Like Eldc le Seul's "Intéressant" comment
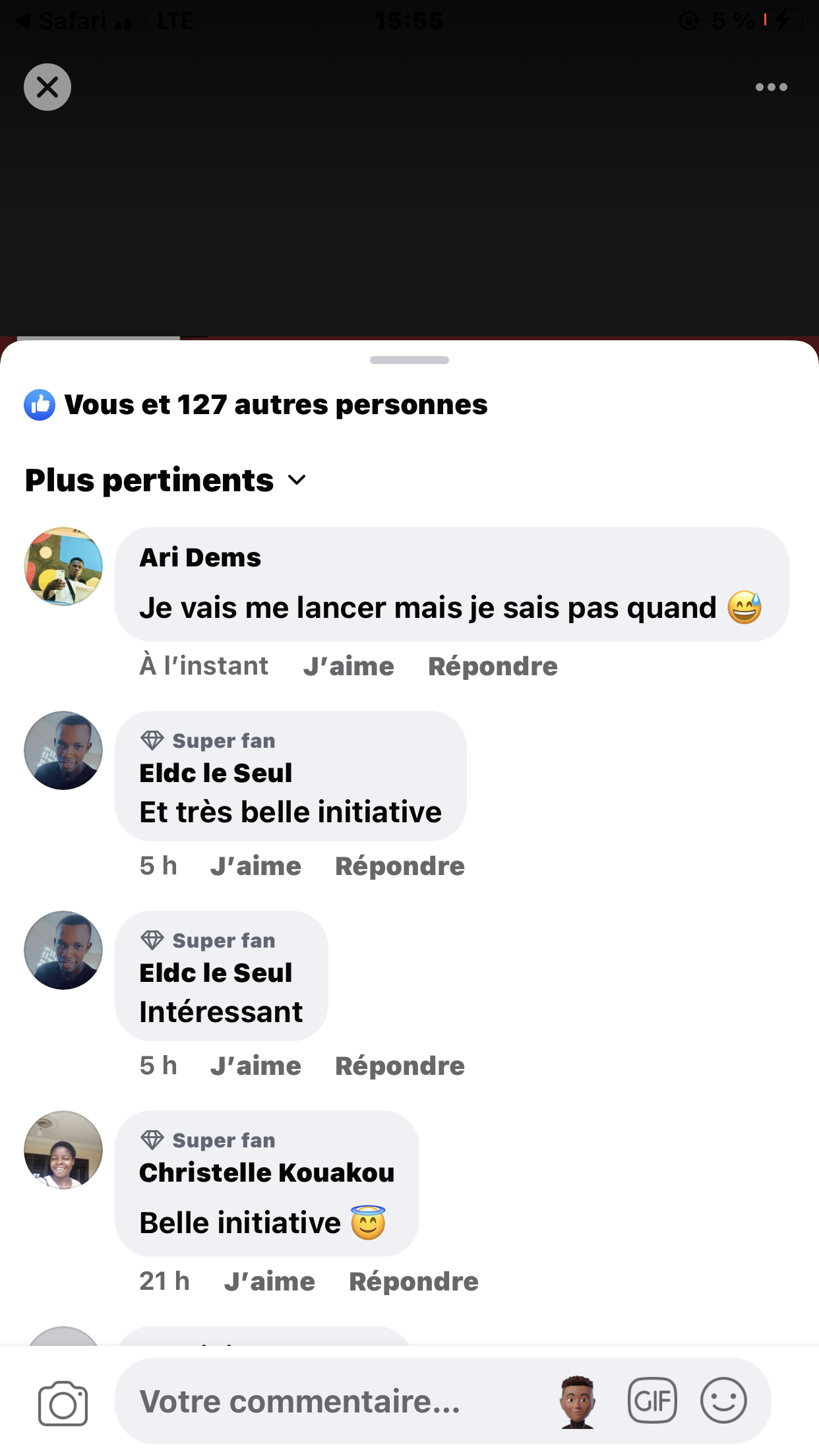The height and width of the screenshot is (1456, 819). 255,1066
